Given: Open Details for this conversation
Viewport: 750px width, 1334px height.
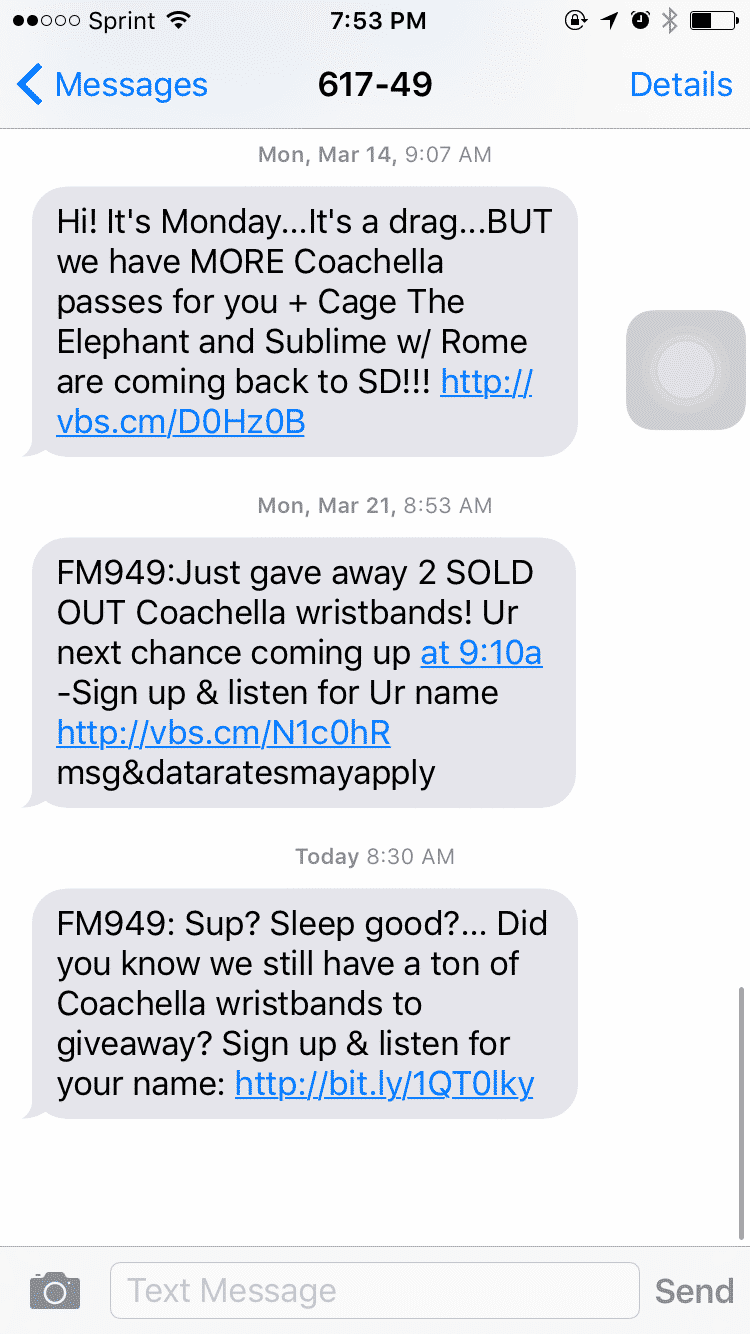Looking at the screenshot, I should coord(681,85).
